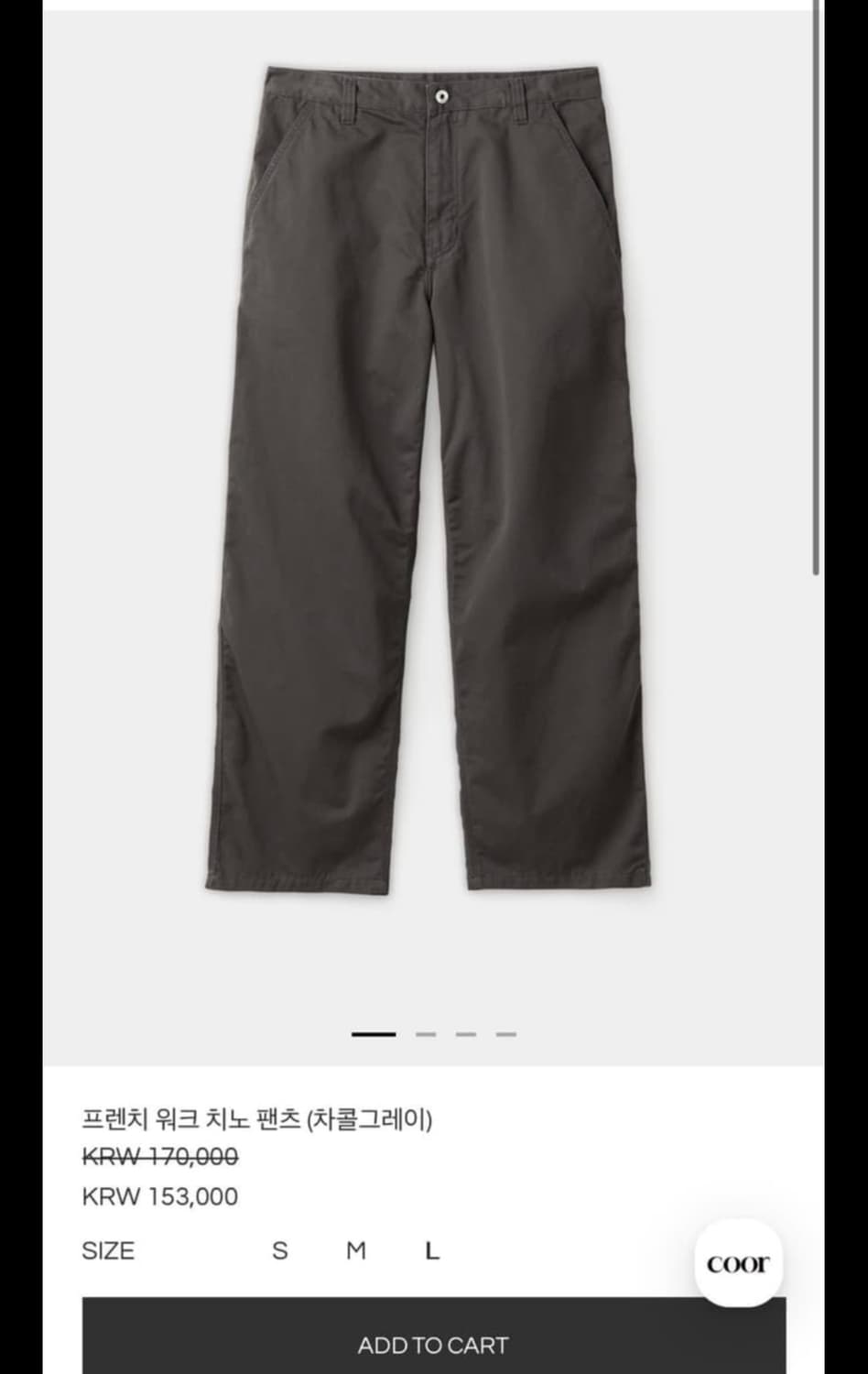Screen dimensions: 868x1374
Task: Pick size L option
Action: point(432,1250)
